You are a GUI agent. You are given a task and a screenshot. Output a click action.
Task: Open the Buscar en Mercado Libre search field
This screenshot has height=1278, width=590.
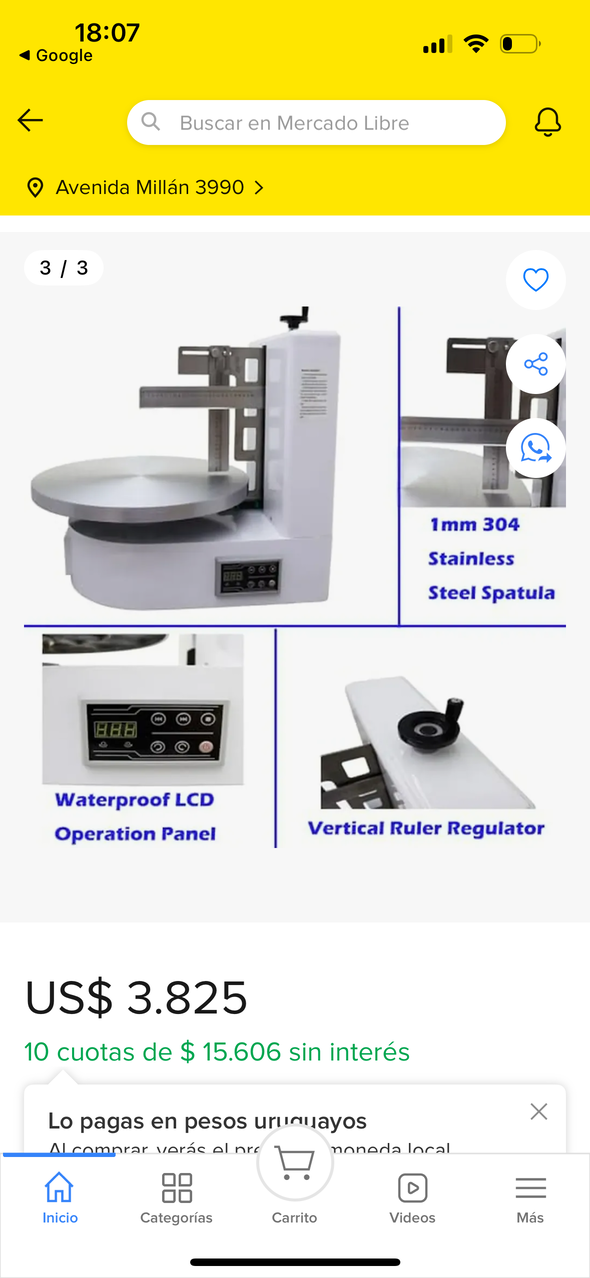(316, 122)
